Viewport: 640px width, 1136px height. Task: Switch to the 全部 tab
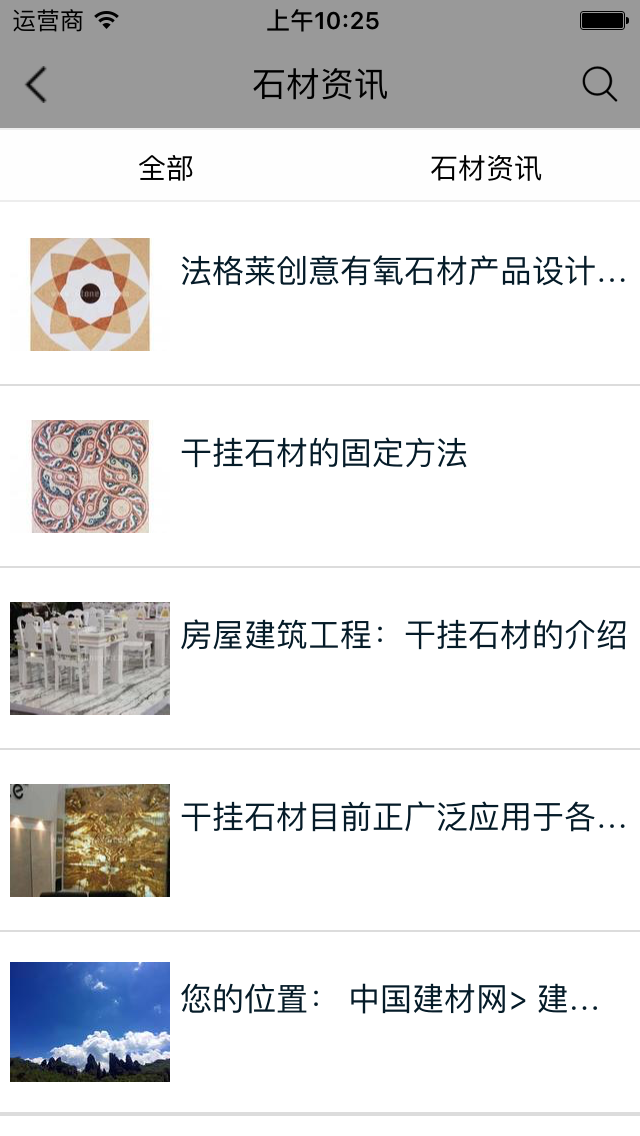coord(166,168)
